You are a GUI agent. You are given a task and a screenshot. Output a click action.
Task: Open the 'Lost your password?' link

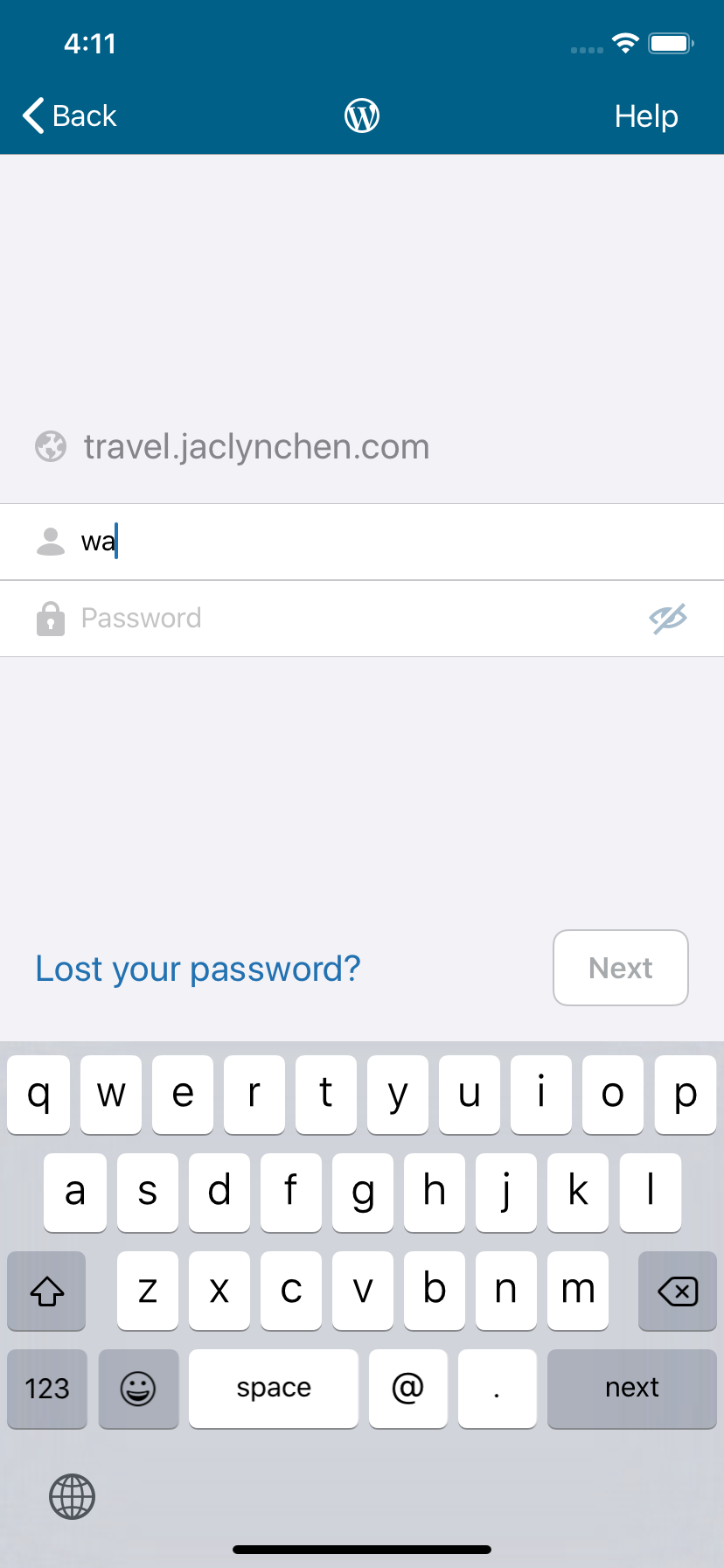(x=198, y=969)
